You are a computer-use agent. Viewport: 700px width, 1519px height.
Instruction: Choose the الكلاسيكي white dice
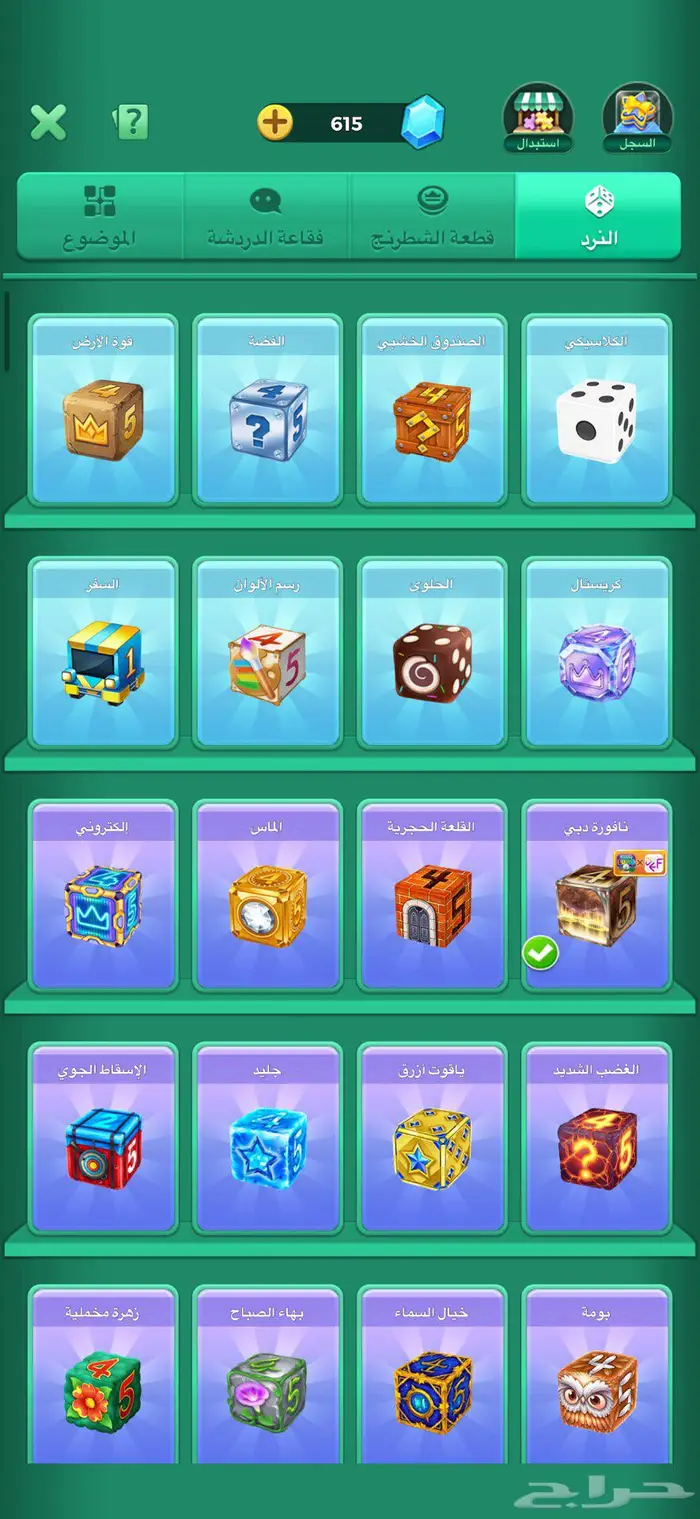pyautogui.click(x=596, y=410)
